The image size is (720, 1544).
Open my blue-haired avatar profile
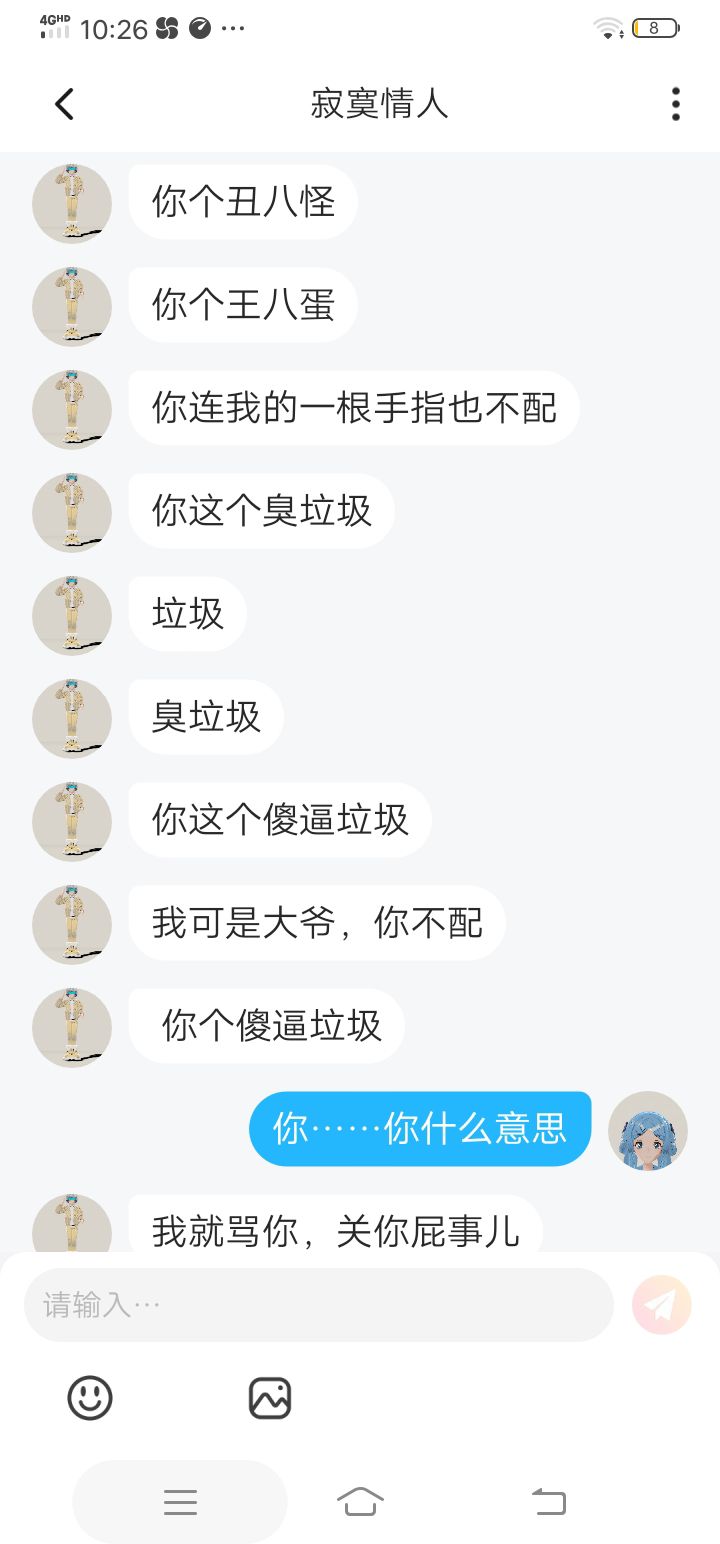648,1130
